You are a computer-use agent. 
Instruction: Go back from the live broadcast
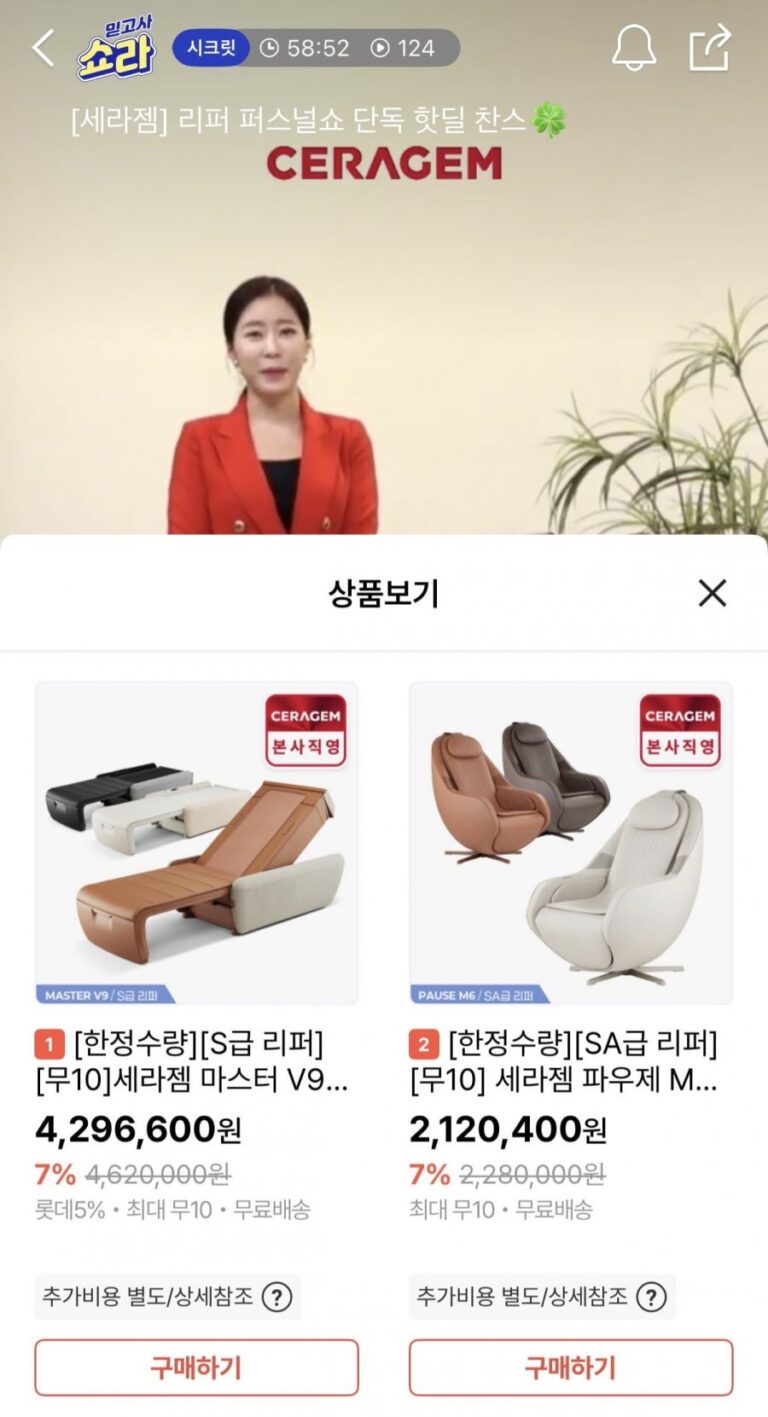coord(43,48)
